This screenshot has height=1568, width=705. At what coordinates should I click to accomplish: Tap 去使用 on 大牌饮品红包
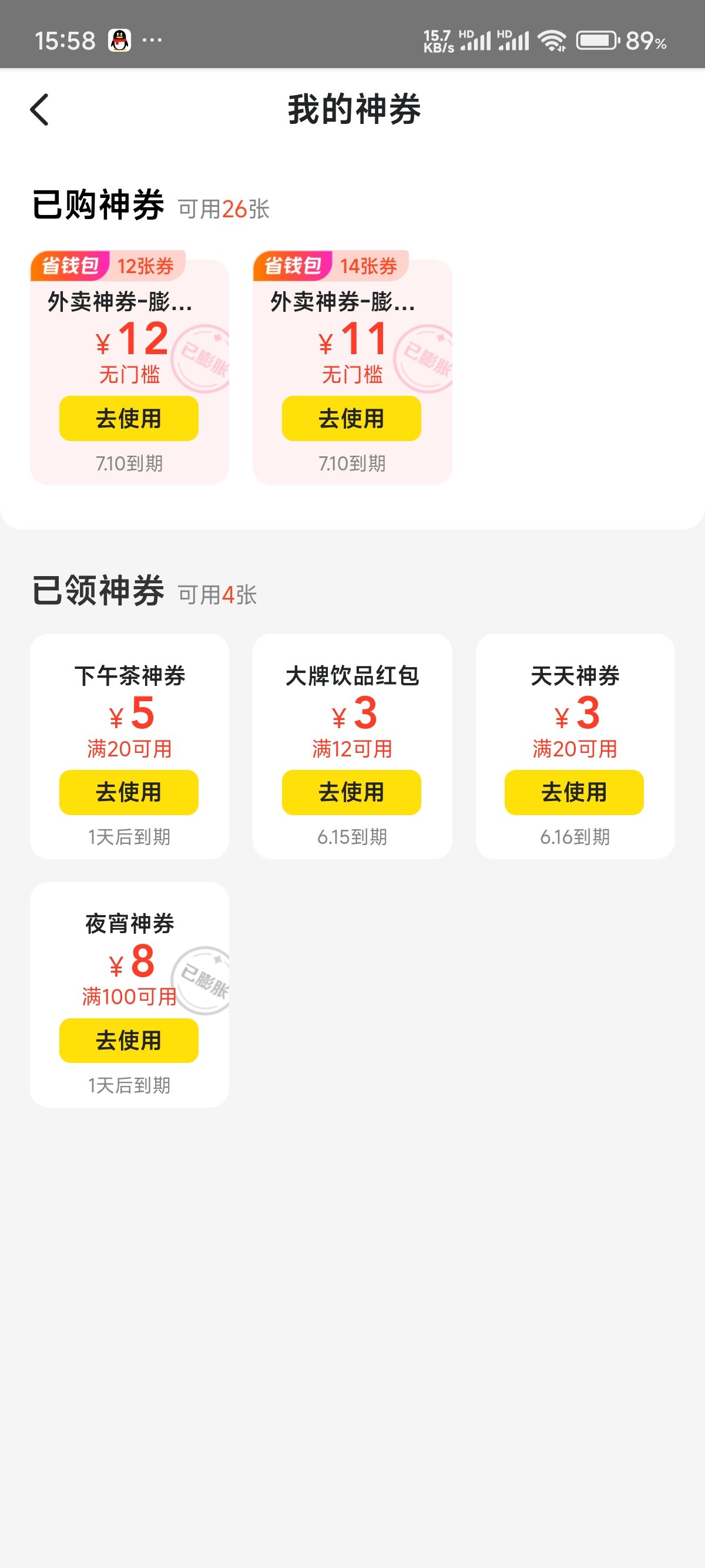coord(351,792)
